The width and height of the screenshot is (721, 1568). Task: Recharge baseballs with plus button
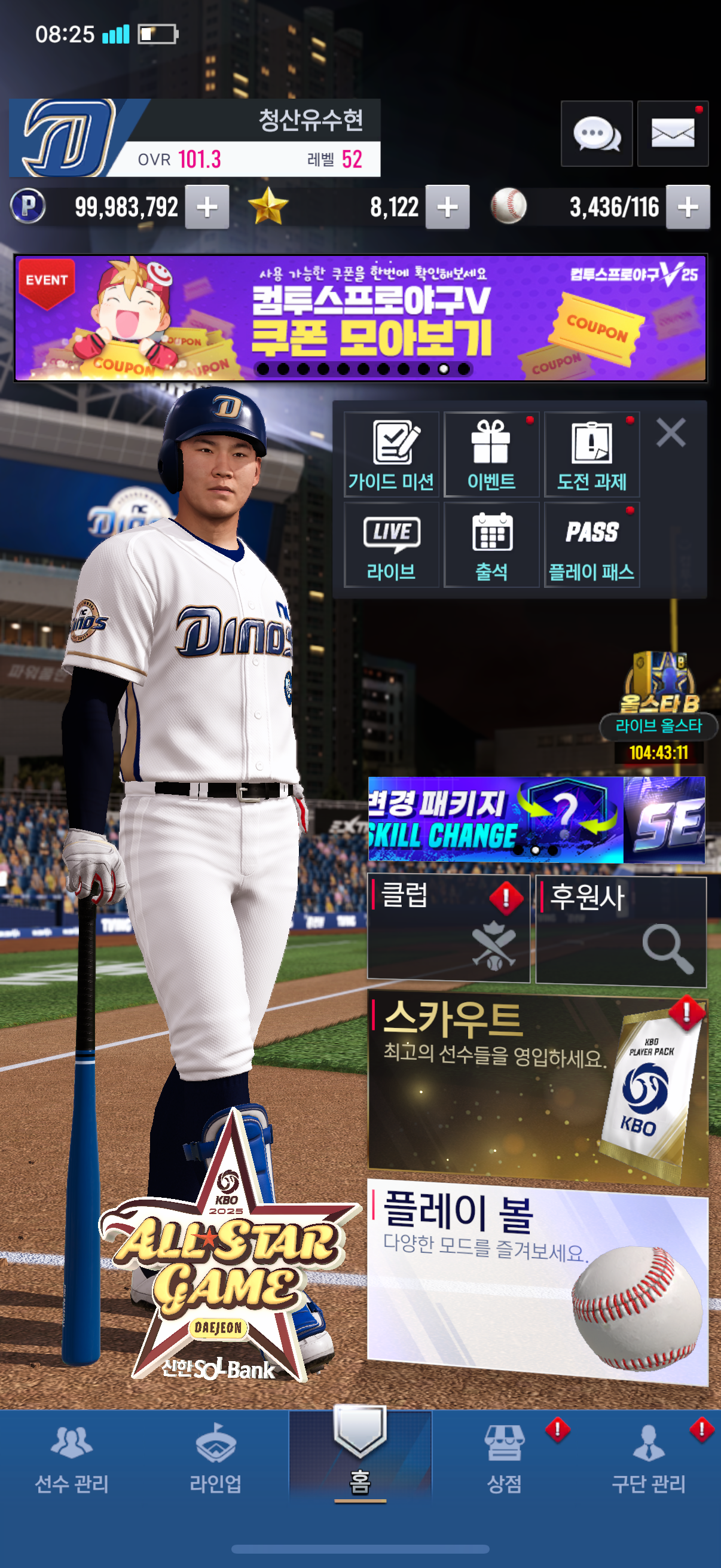coord(688,207)
